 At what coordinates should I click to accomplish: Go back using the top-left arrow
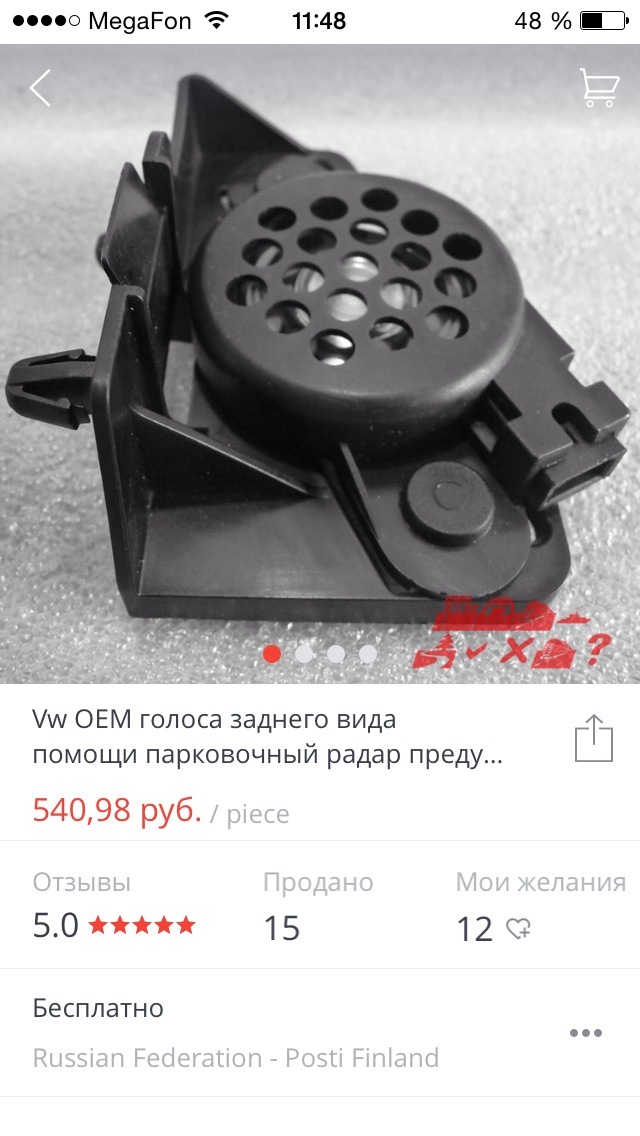click(41, 88)
